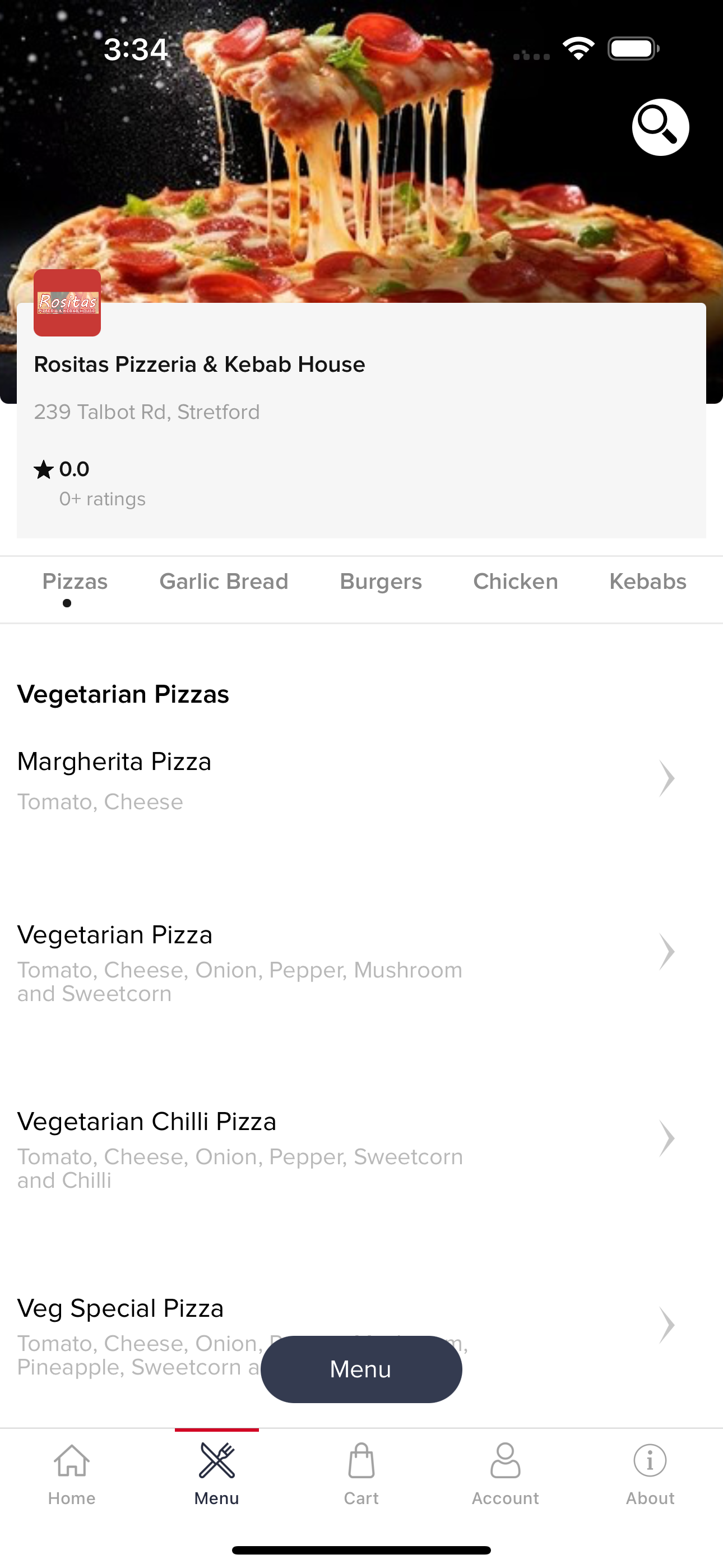Tap the floating Menu button

point(361,1369)
